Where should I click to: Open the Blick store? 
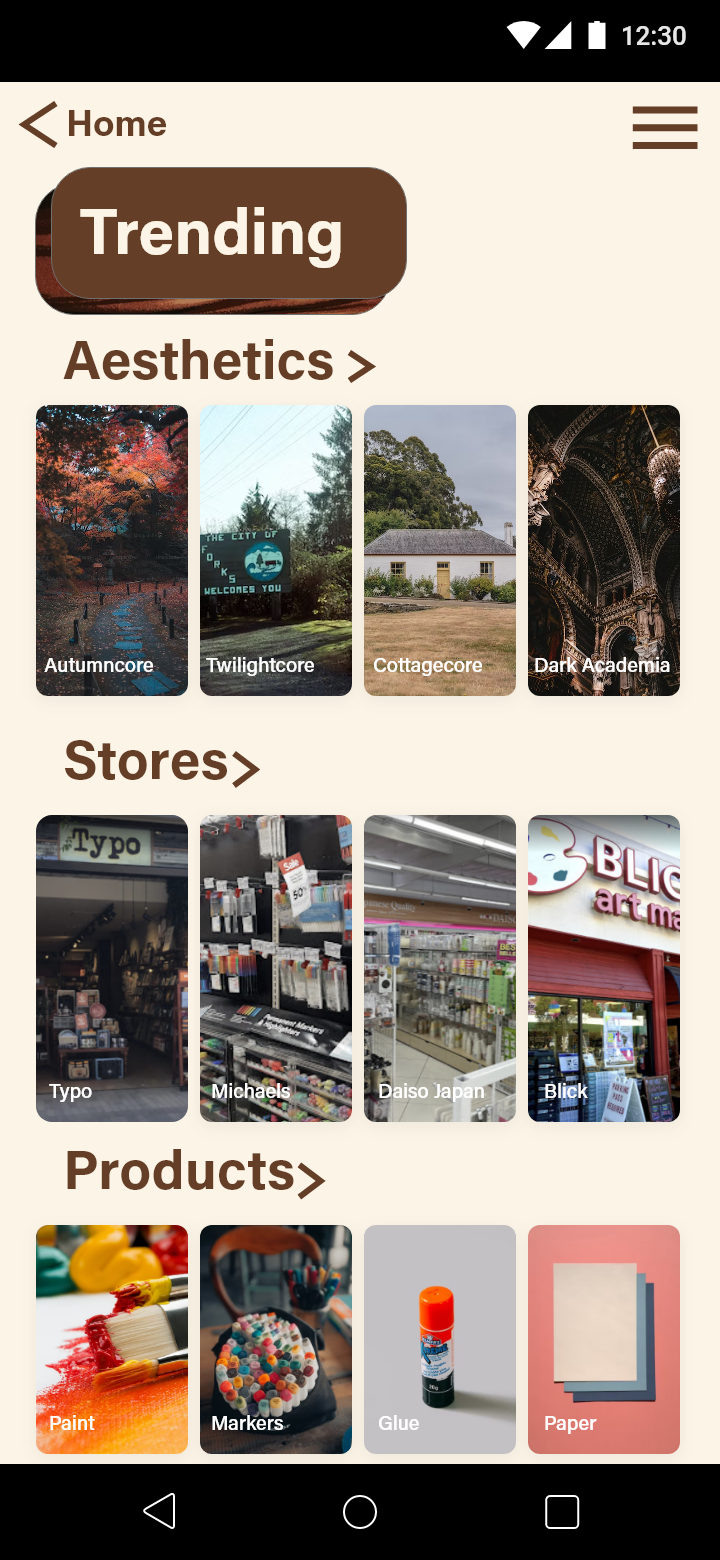click(604, 968)
